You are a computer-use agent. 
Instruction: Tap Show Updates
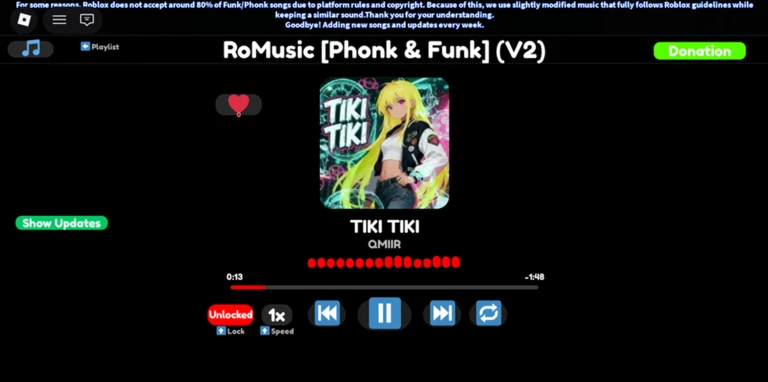pos(62,223)
